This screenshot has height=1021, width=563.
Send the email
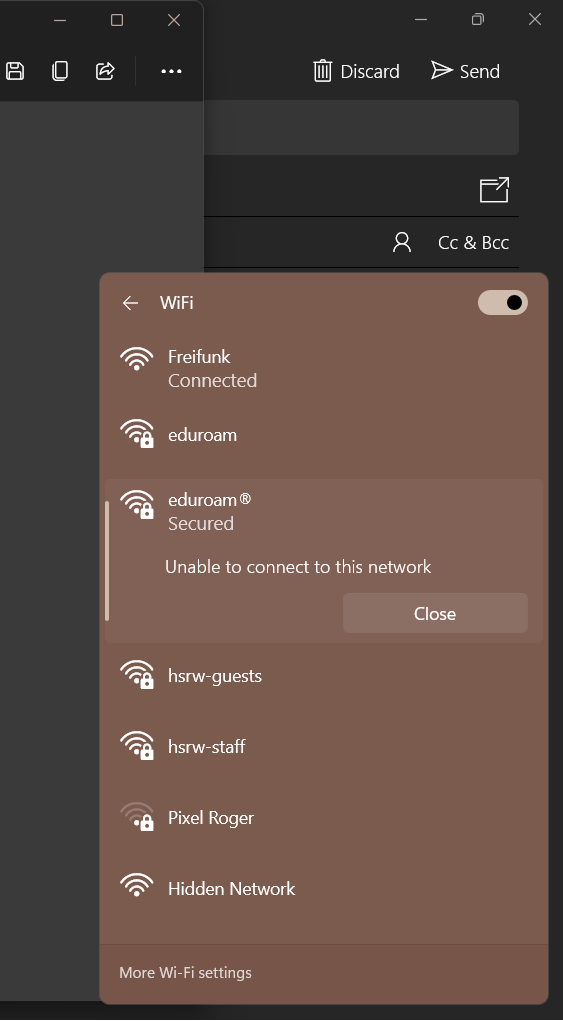[465, 71]
